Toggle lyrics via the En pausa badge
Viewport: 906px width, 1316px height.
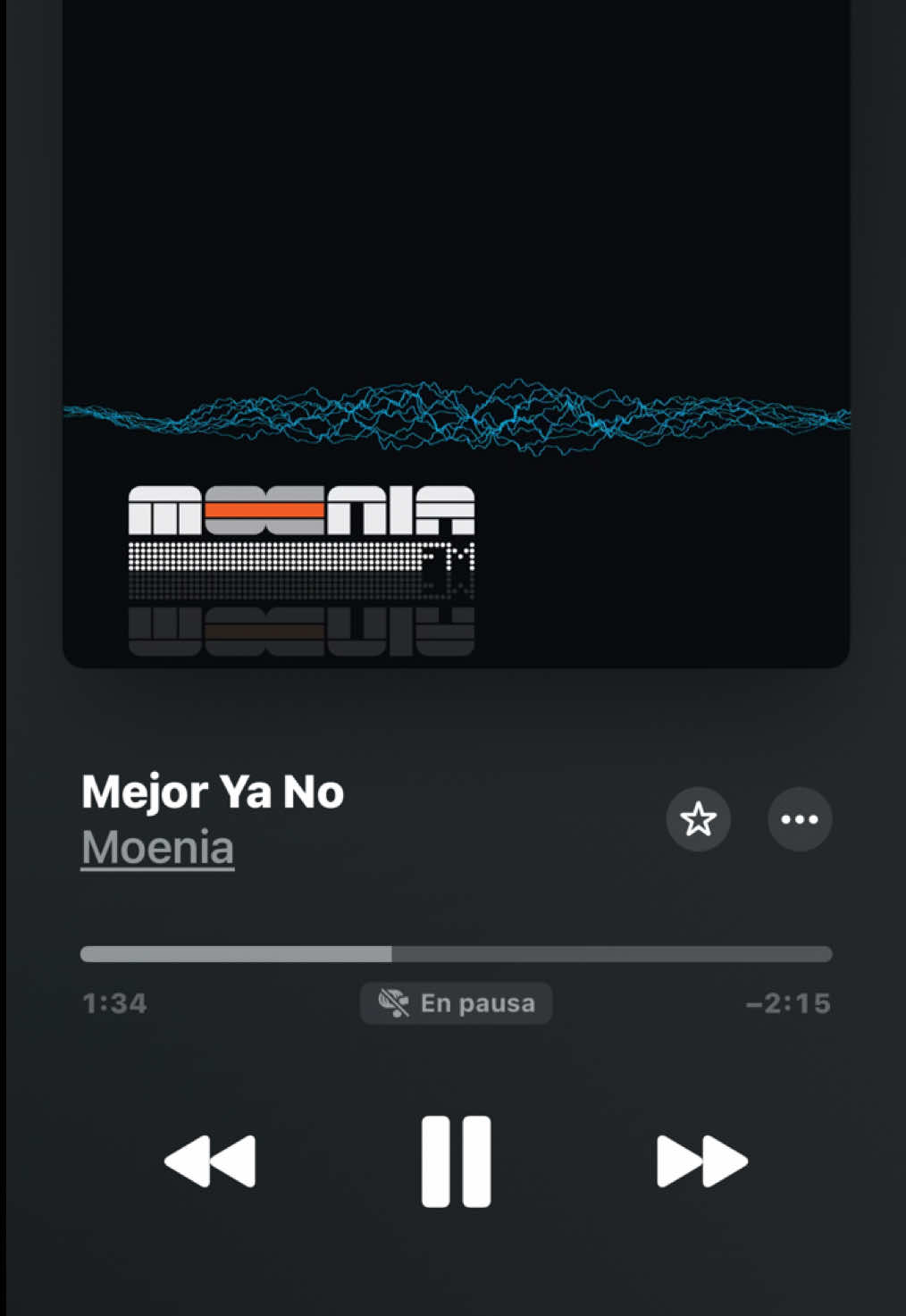[457, 1002]
